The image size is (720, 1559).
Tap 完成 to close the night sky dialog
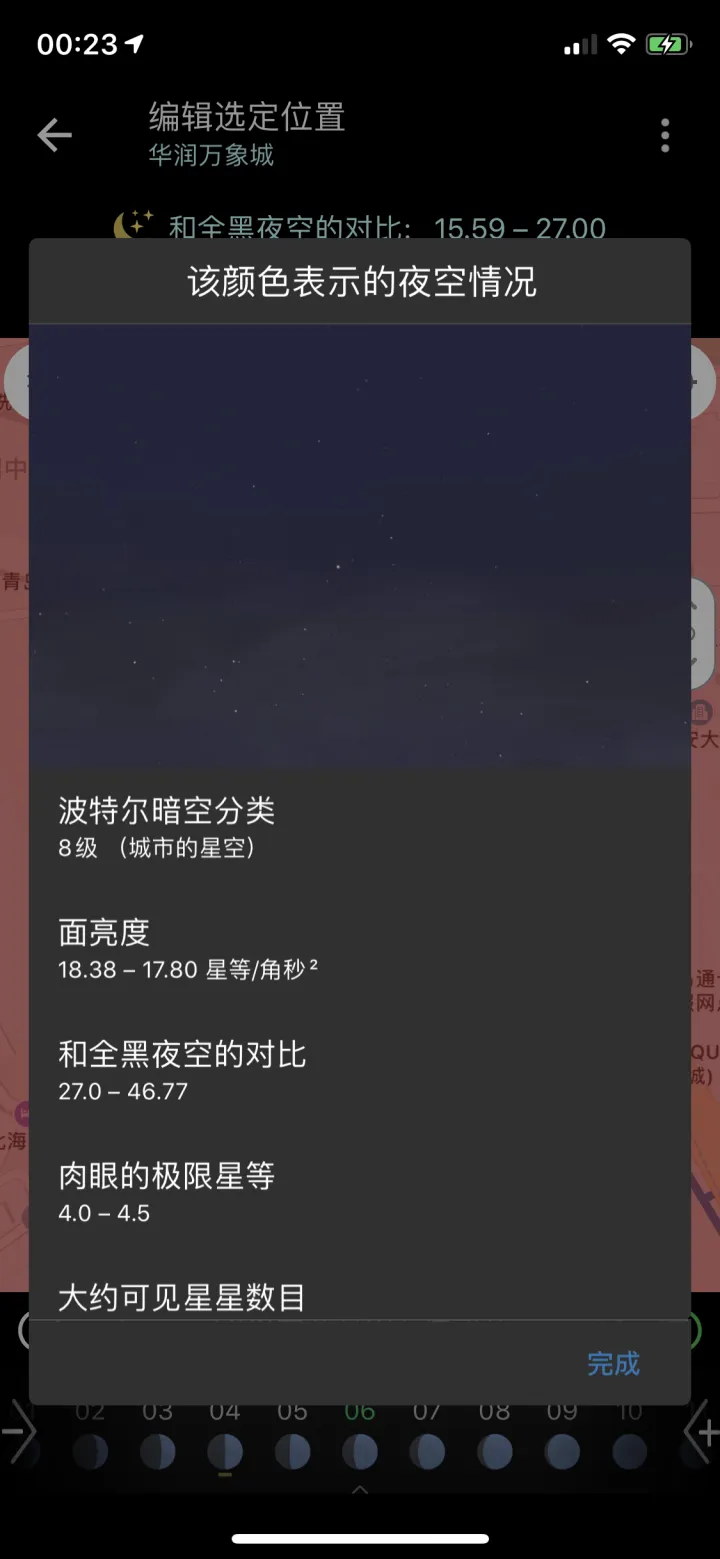613,1363
